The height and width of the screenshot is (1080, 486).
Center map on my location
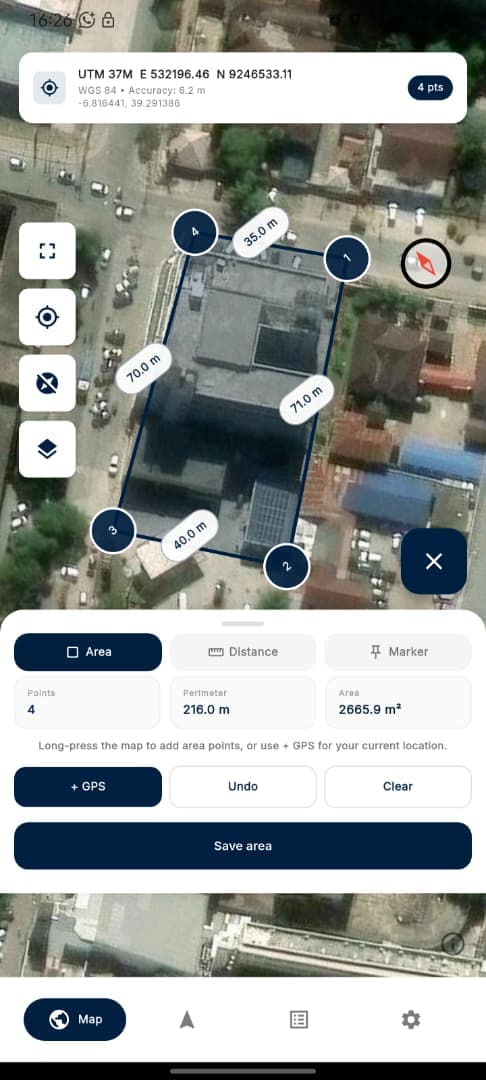(x=47, y=317)
